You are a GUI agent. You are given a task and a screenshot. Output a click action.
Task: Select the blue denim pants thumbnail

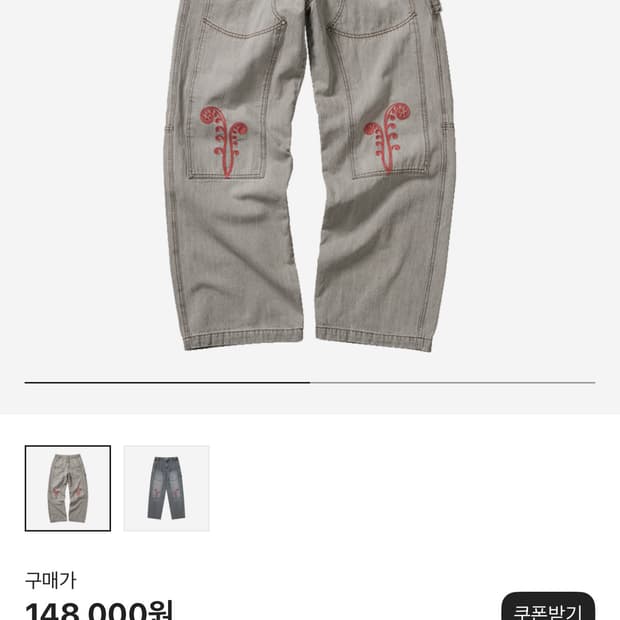click(x=166, y=488)
